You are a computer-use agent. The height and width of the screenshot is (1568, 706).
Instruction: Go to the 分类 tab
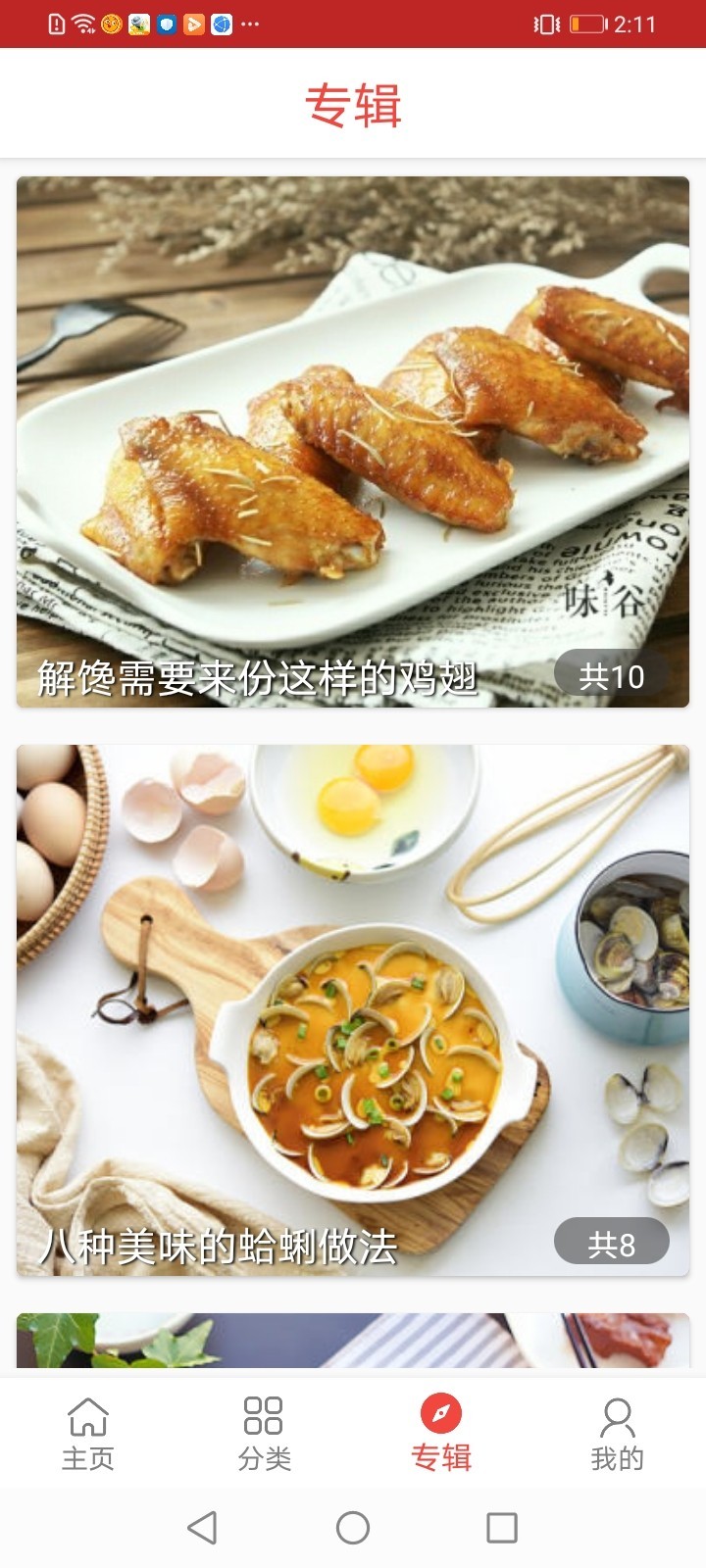point(265,1434)
